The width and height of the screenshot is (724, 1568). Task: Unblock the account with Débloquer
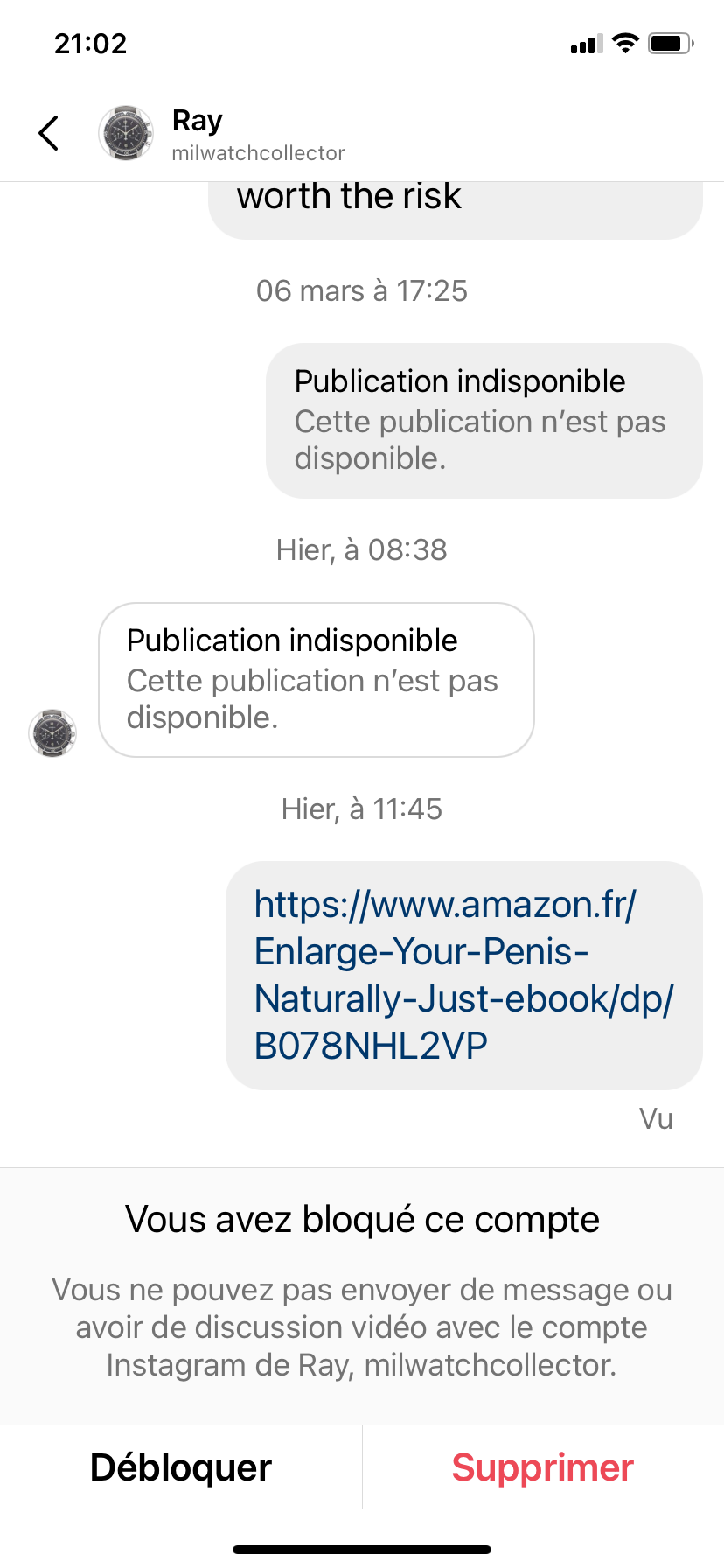pyautogui.click(x=181, y=1467)
